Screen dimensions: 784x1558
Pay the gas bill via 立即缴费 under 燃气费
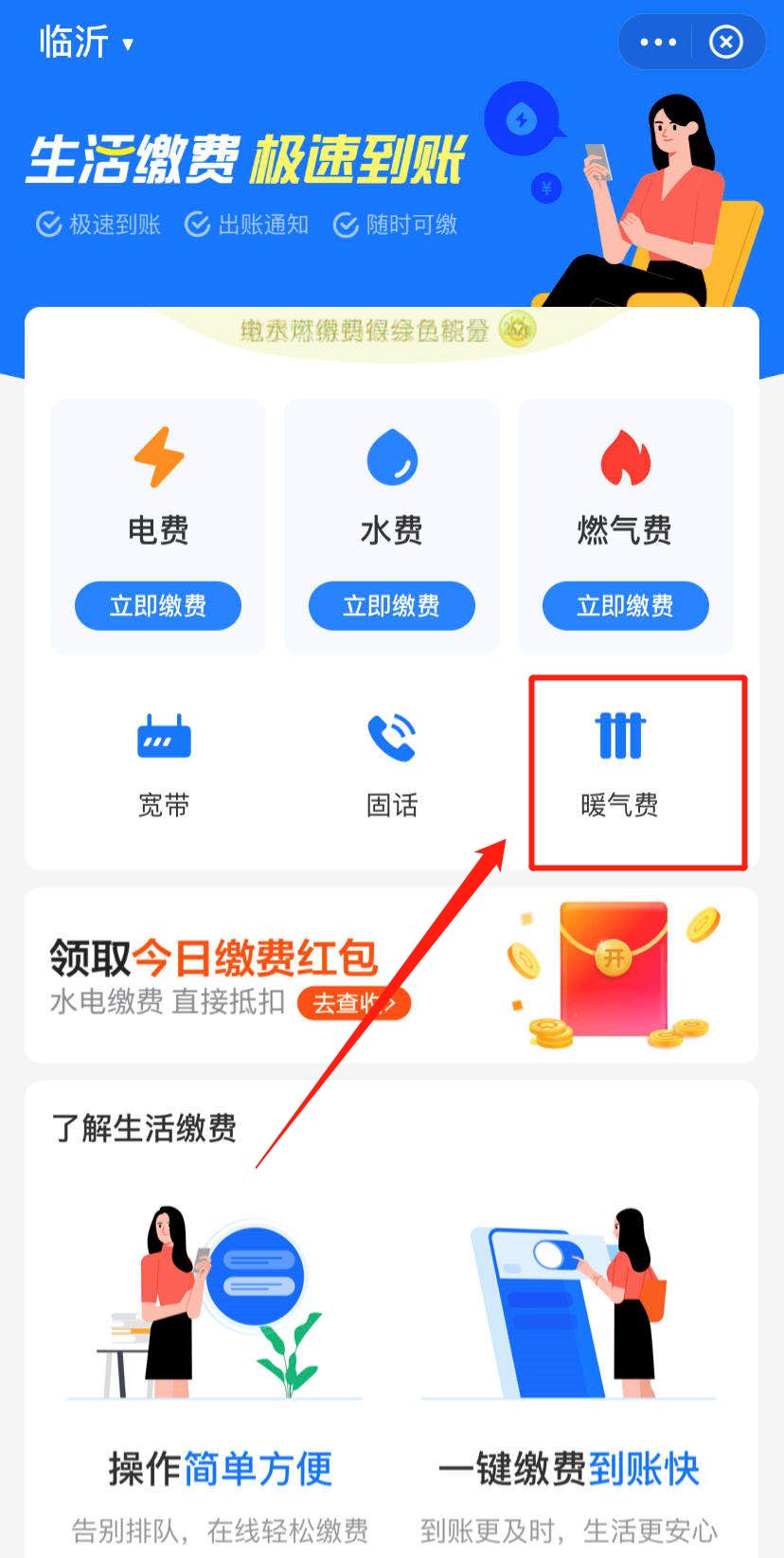(x=625, y=606)
